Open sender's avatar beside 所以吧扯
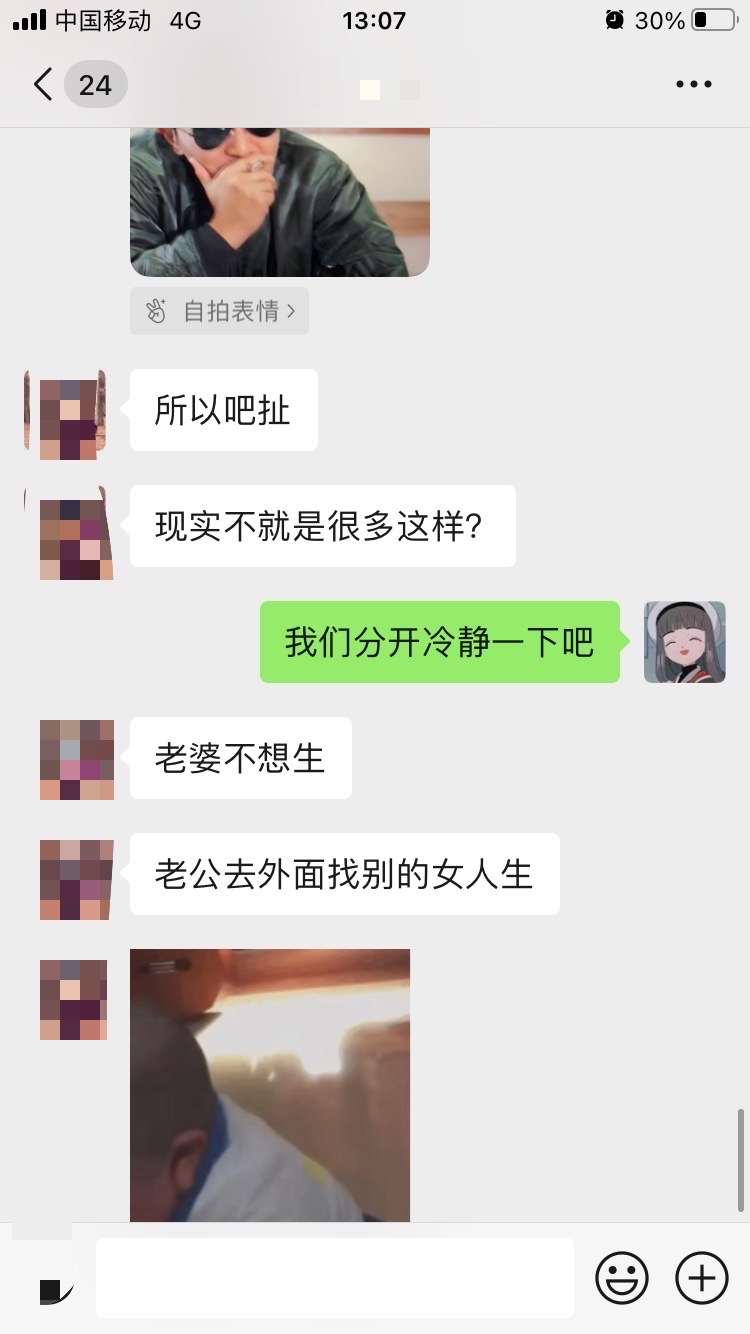 coord(66,412)
